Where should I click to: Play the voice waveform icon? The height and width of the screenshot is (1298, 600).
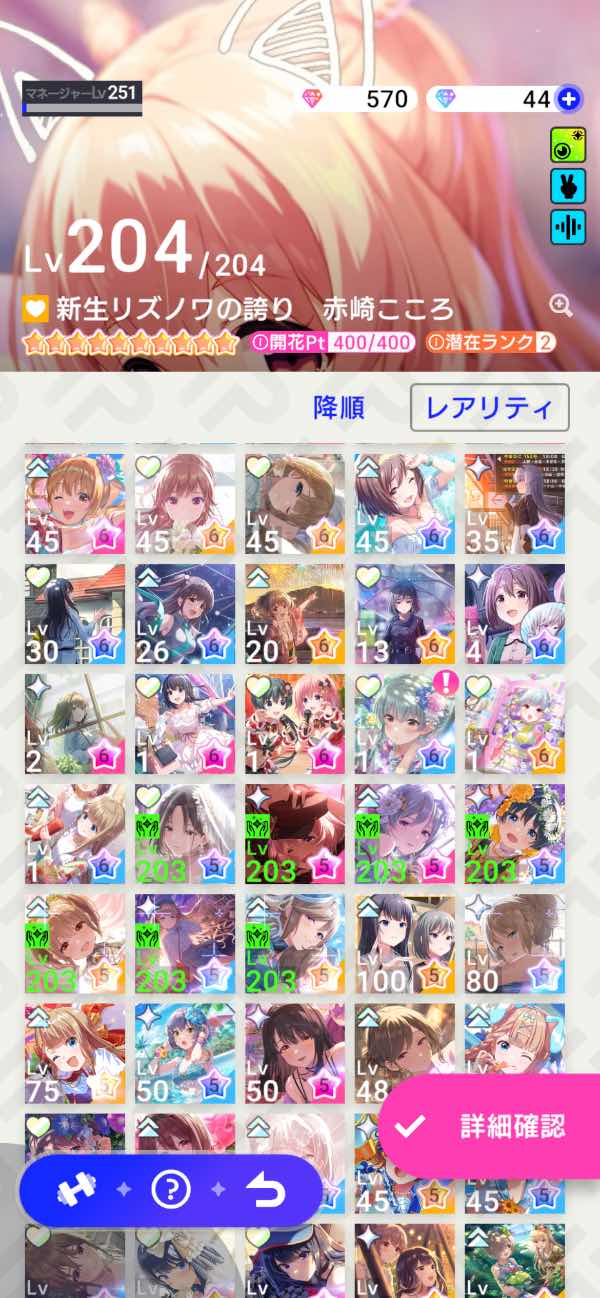[x=568, y=227]
